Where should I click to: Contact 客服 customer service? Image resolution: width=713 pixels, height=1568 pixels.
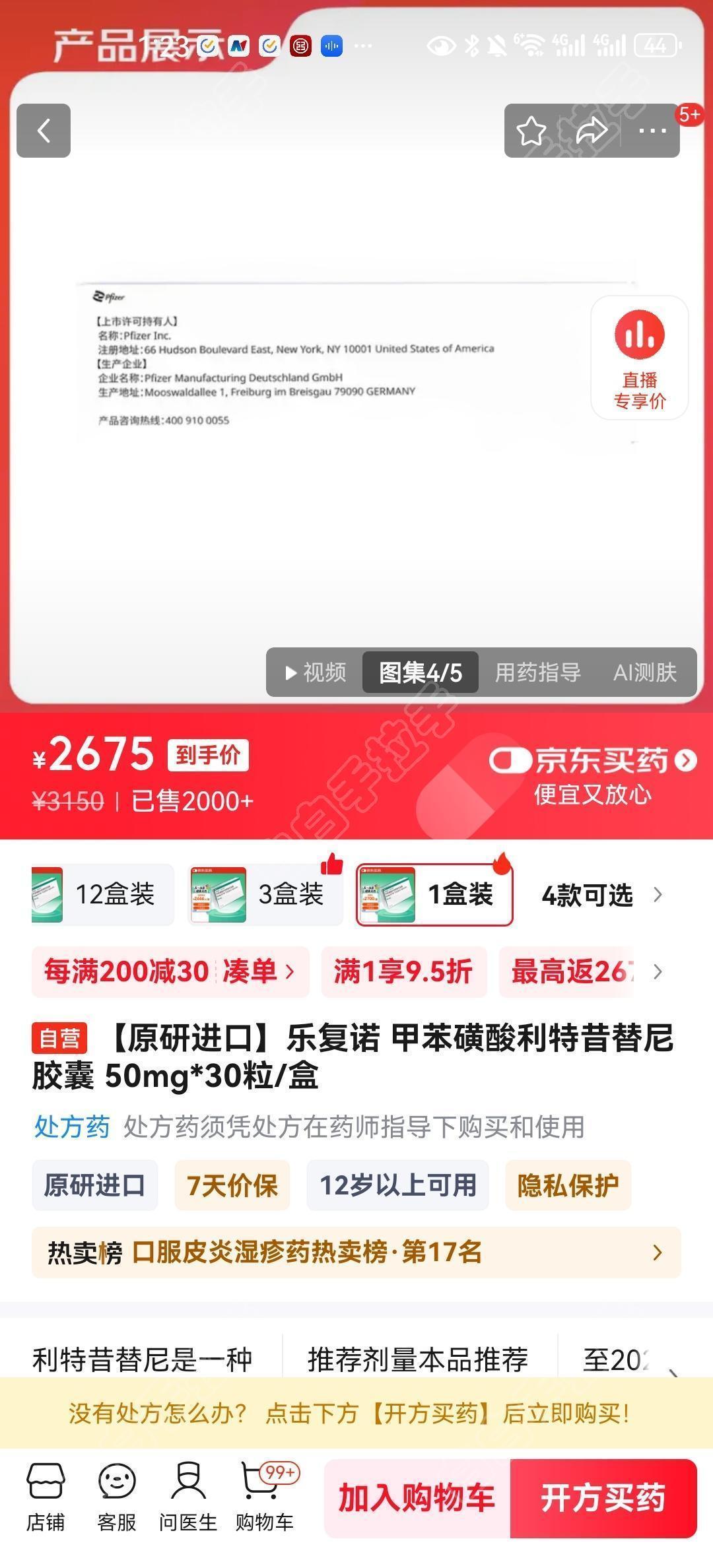(x=117, y=1497)
